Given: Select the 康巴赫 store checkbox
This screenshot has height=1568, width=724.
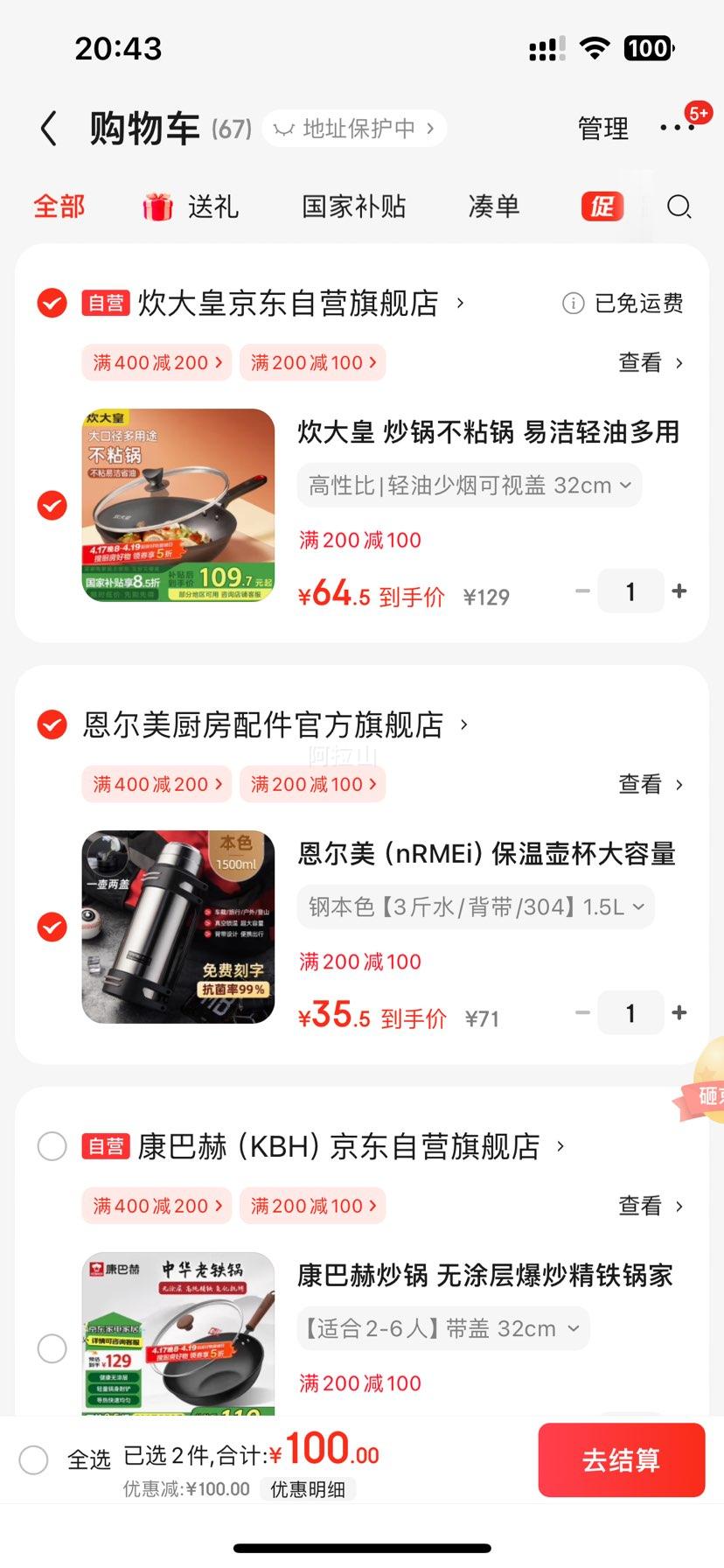Looking at the screenshot, I should (52, 1145).
